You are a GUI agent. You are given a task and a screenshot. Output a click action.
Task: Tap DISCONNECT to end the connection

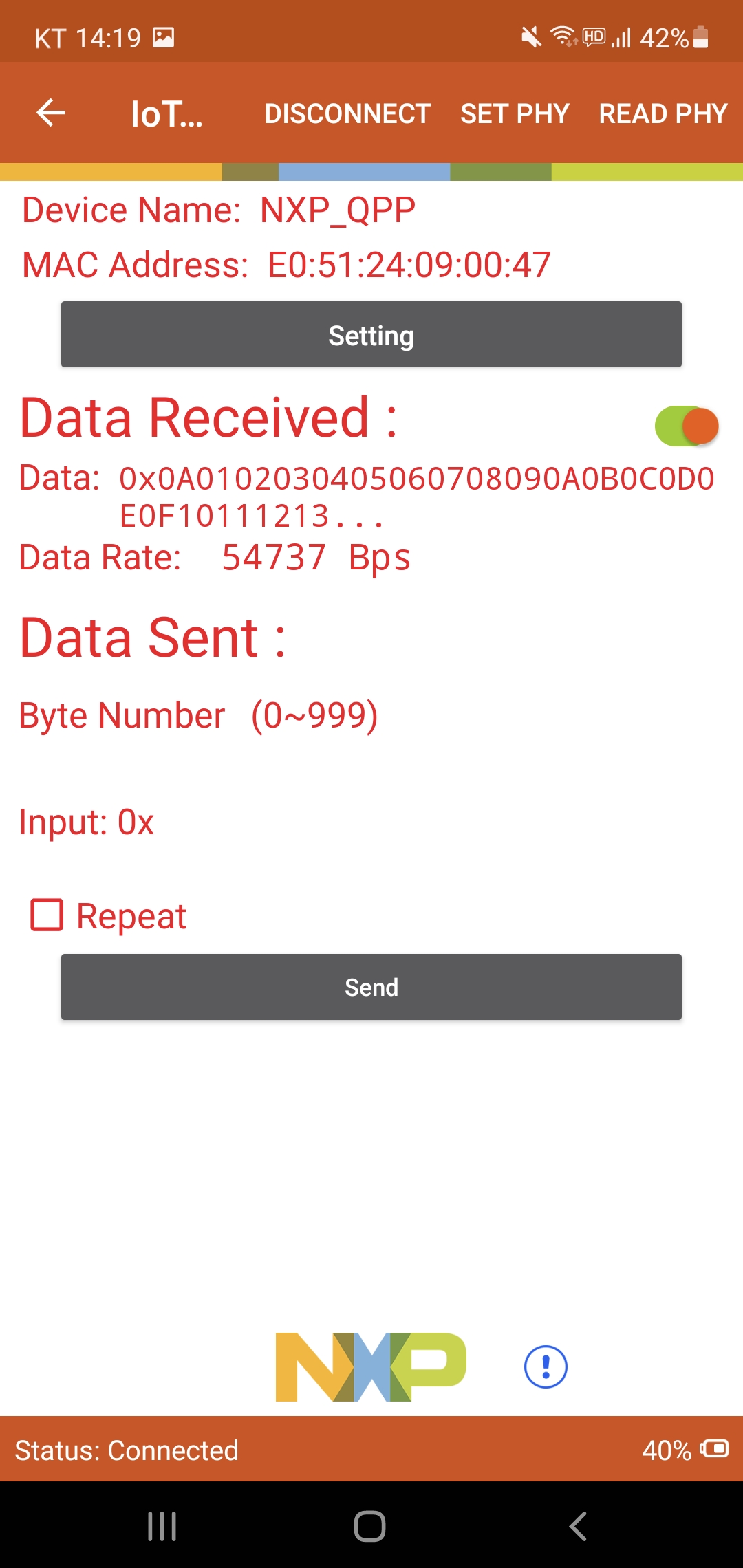[x=347, y=113]
